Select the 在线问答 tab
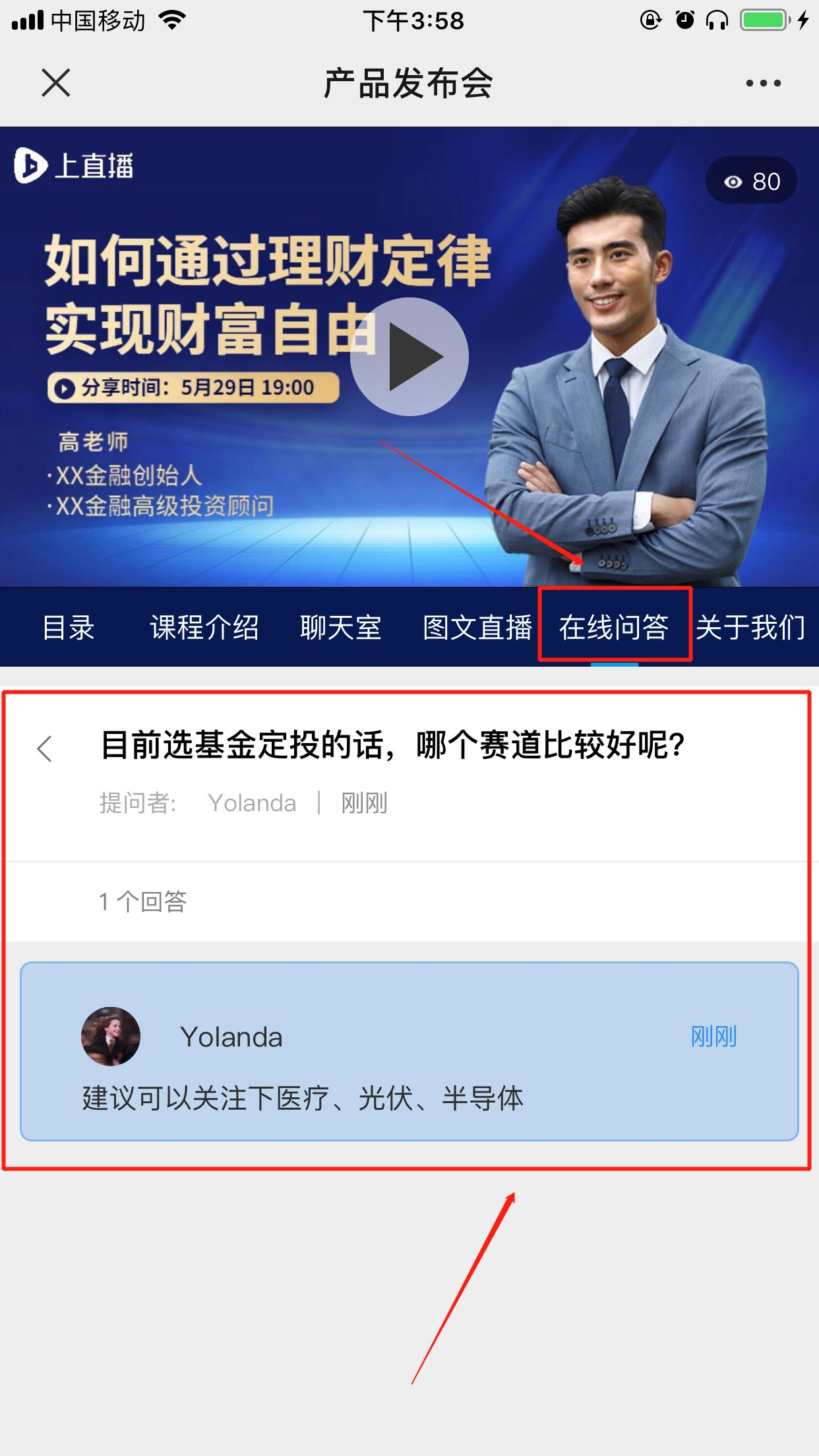819x1456 pixels. pos(614,627)
